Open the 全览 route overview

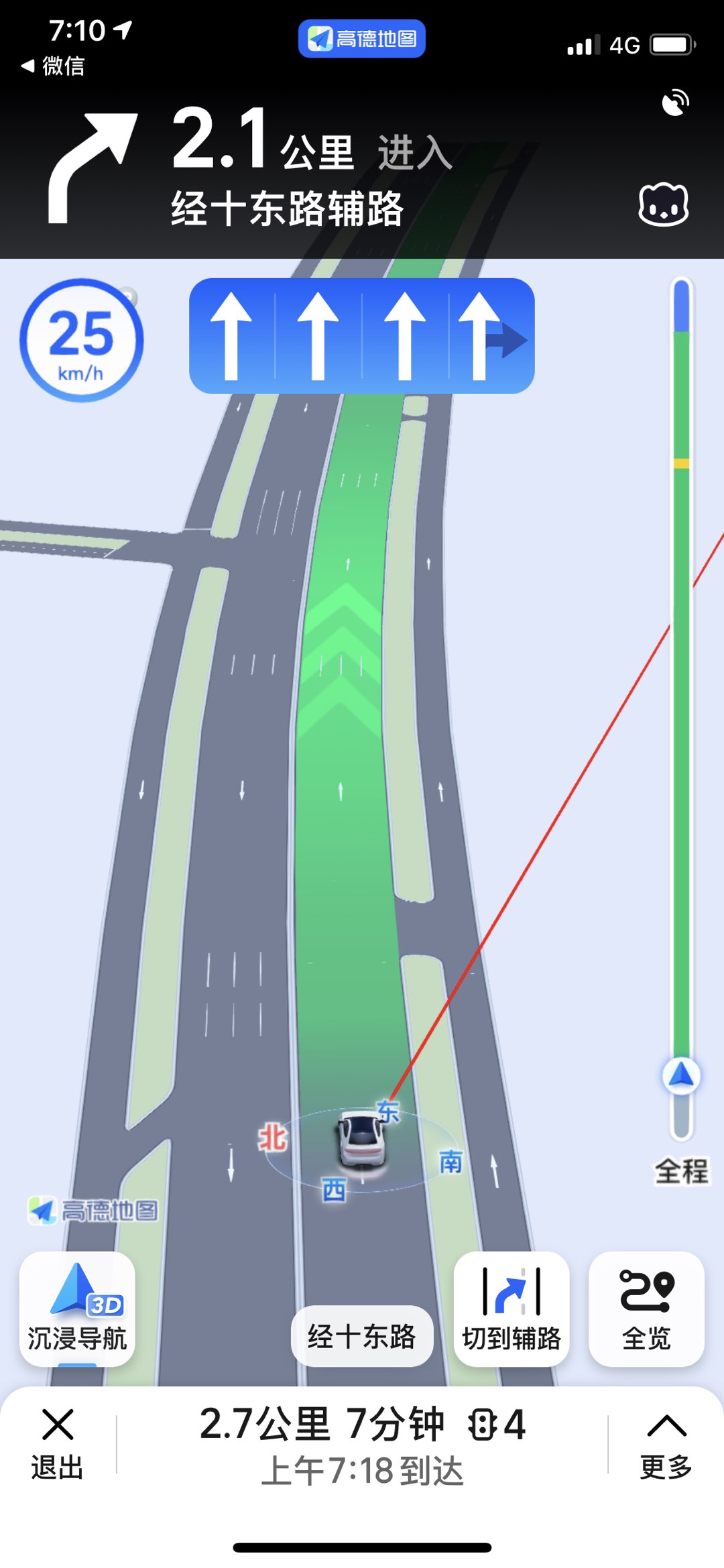tap(646, 1309)
